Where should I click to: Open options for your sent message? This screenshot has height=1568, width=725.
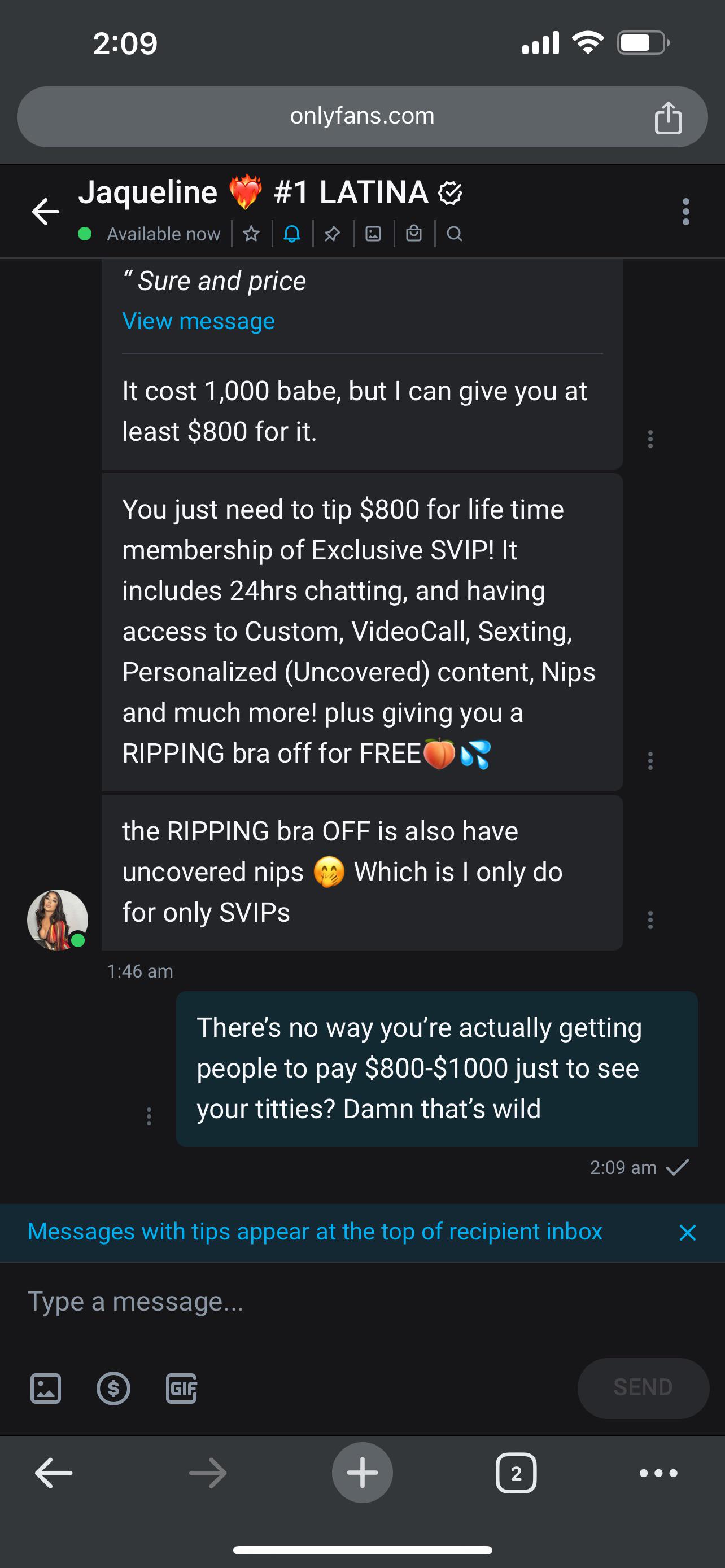(149, 1116)
